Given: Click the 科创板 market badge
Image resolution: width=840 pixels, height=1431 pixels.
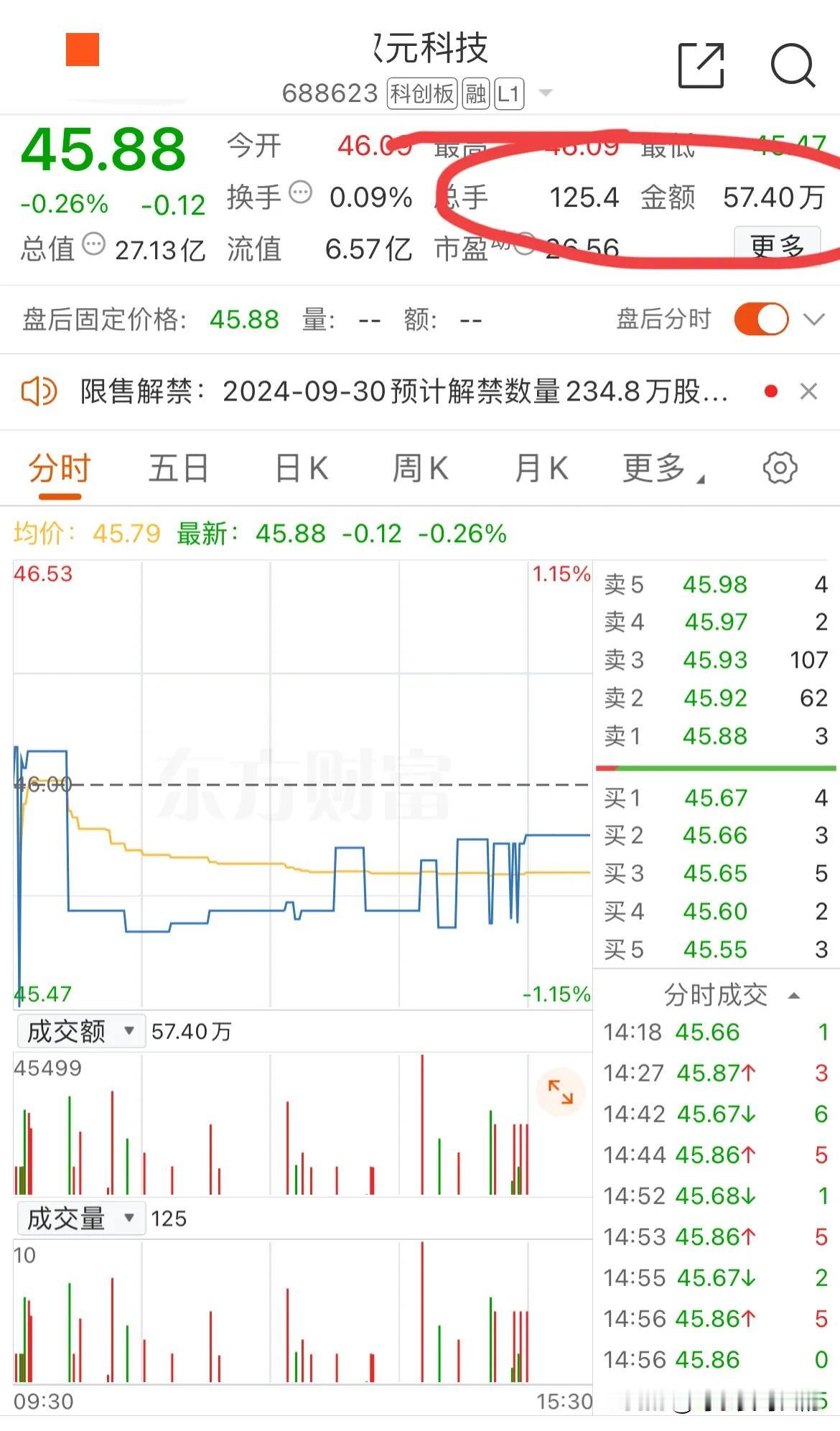Looking at the screenshot, I should 419,94.
